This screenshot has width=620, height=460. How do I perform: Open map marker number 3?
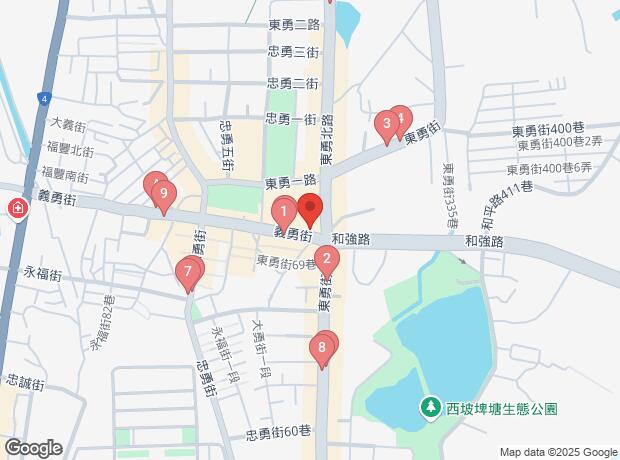coord(385,125)
